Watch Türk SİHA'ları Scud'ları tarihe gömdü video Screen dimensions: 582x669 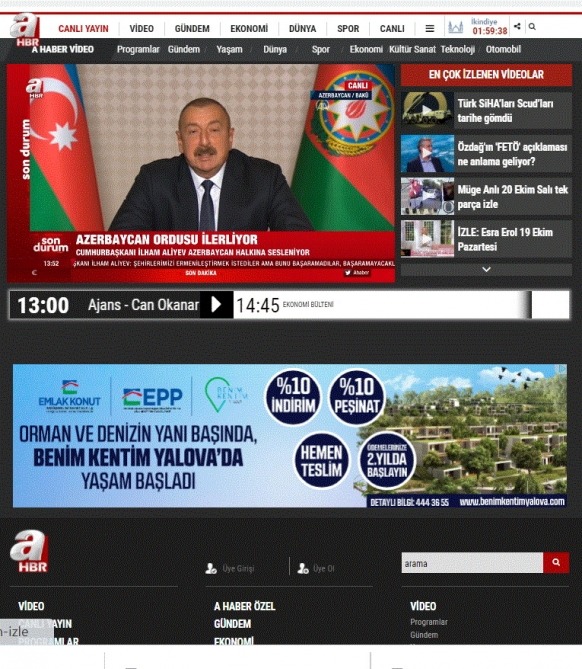point(486,111)
